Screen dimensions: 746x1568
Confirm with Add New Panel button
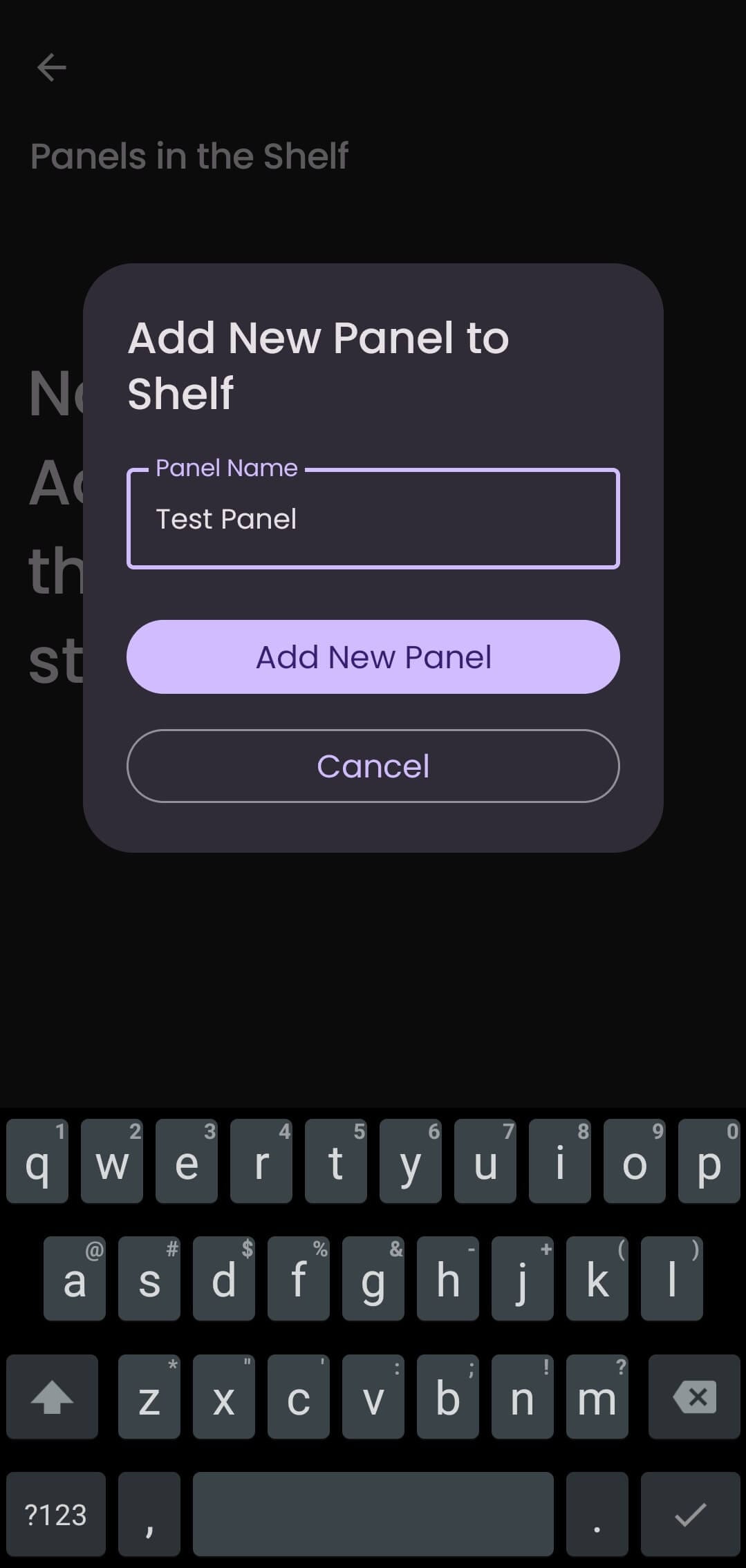pyautogui.click(x=373, y=657)
